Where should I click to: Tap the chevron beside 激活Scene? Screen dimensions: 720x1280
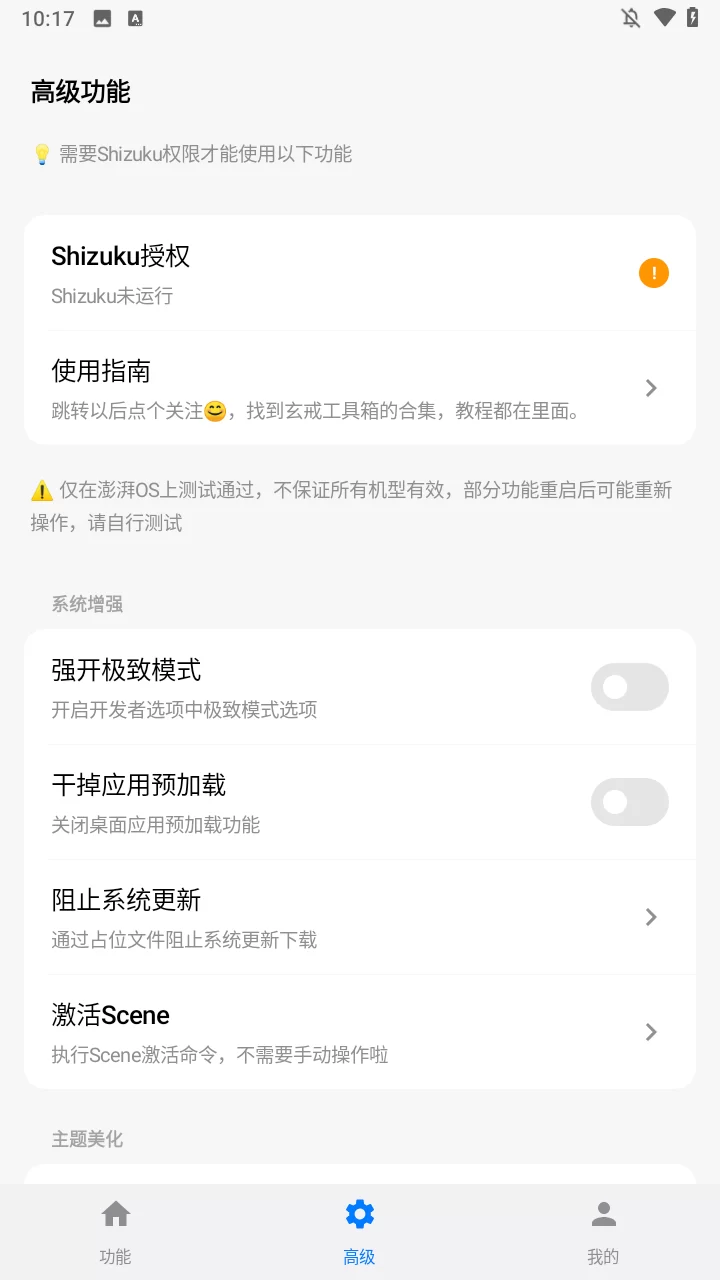tap(650, 1032)
